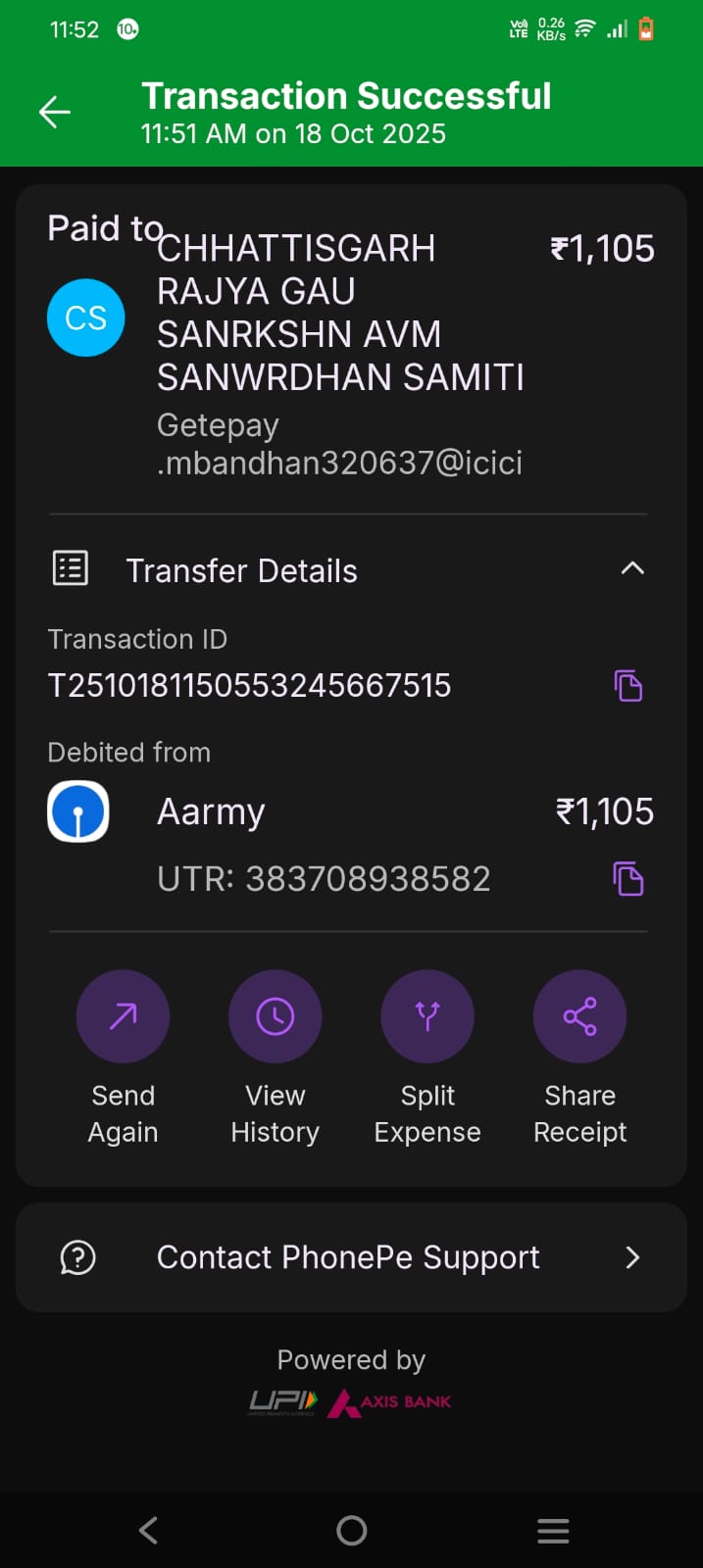
Task: Collapse the Transfer Details section
Action: [x=632, y=568]
